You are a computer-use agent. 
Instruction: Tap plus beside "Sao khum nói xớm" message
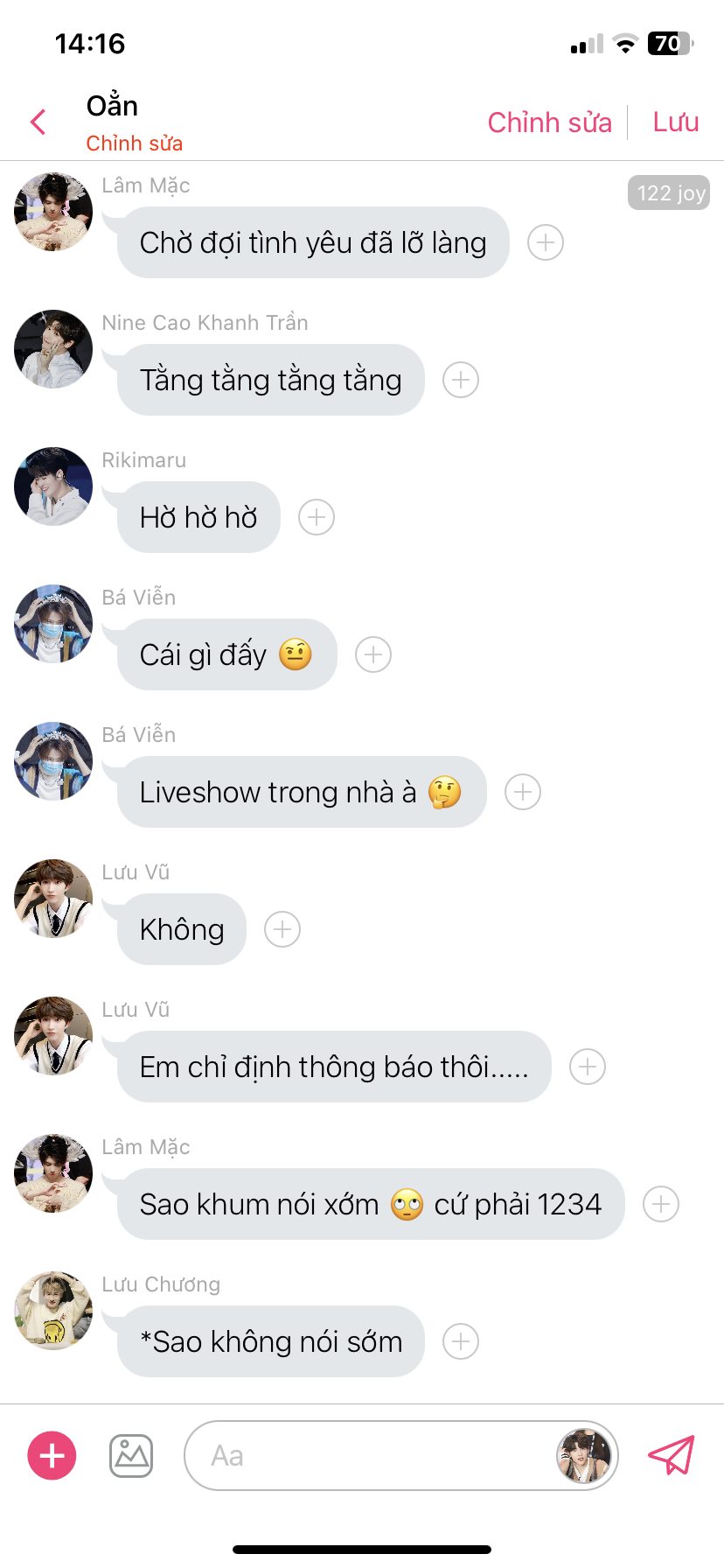click(661, 1204)
